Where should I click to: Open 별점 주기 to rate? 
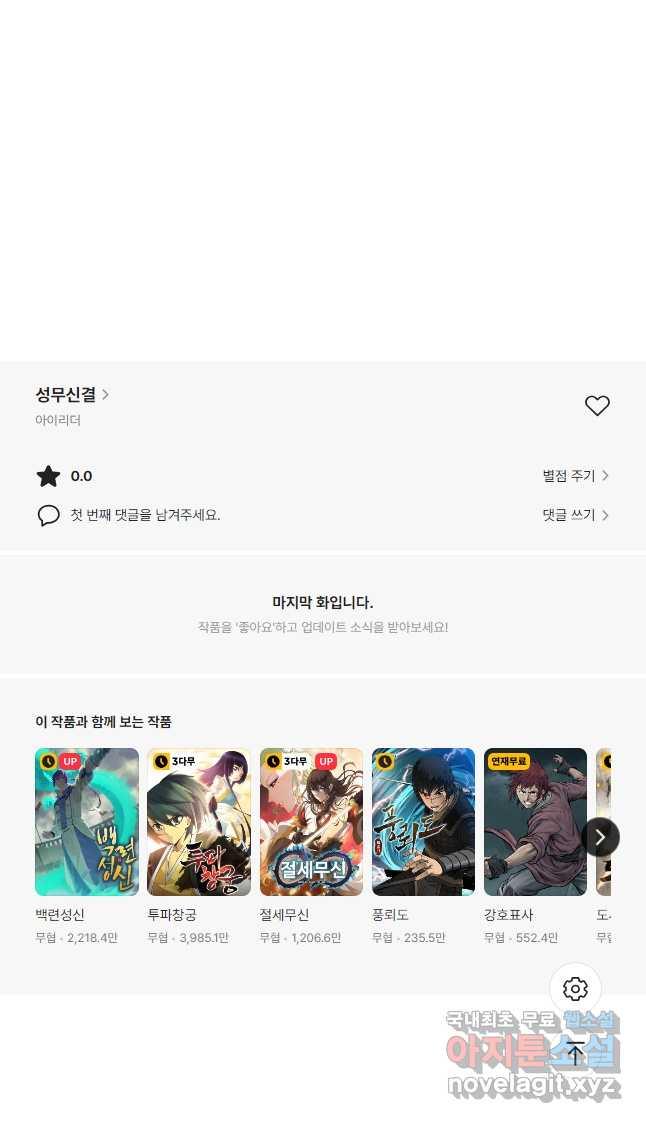point(575,476)
